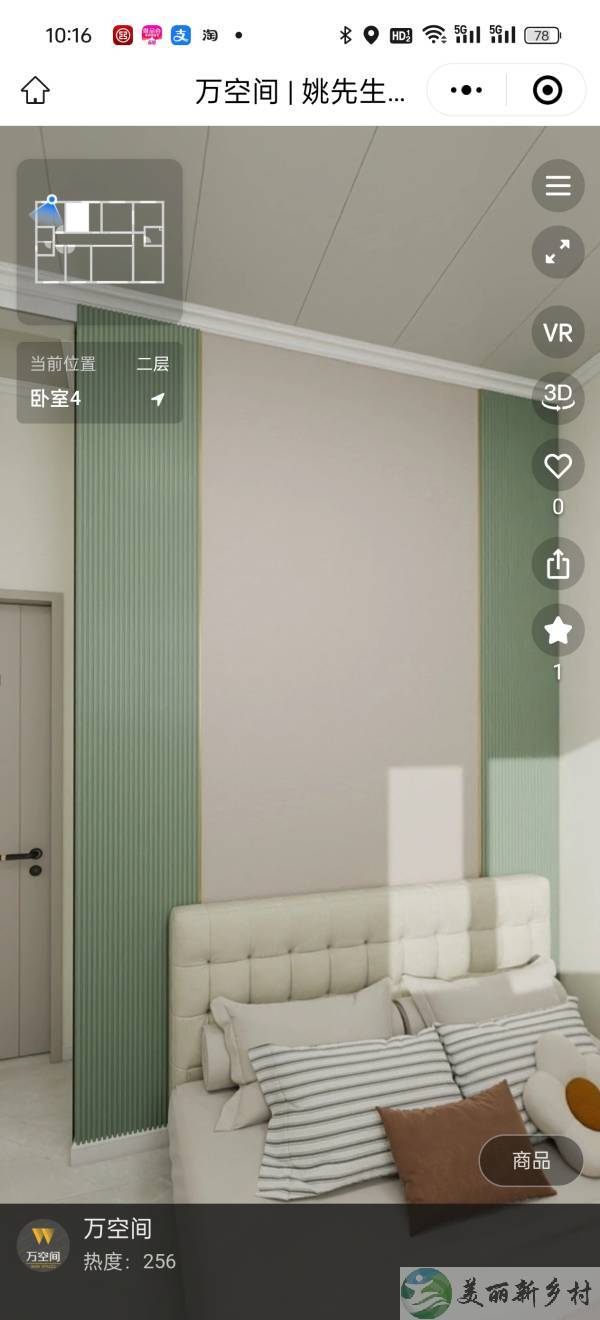600x1320 pixels.
Task: Open the mini program more-options menu
Action: (466, 91)
